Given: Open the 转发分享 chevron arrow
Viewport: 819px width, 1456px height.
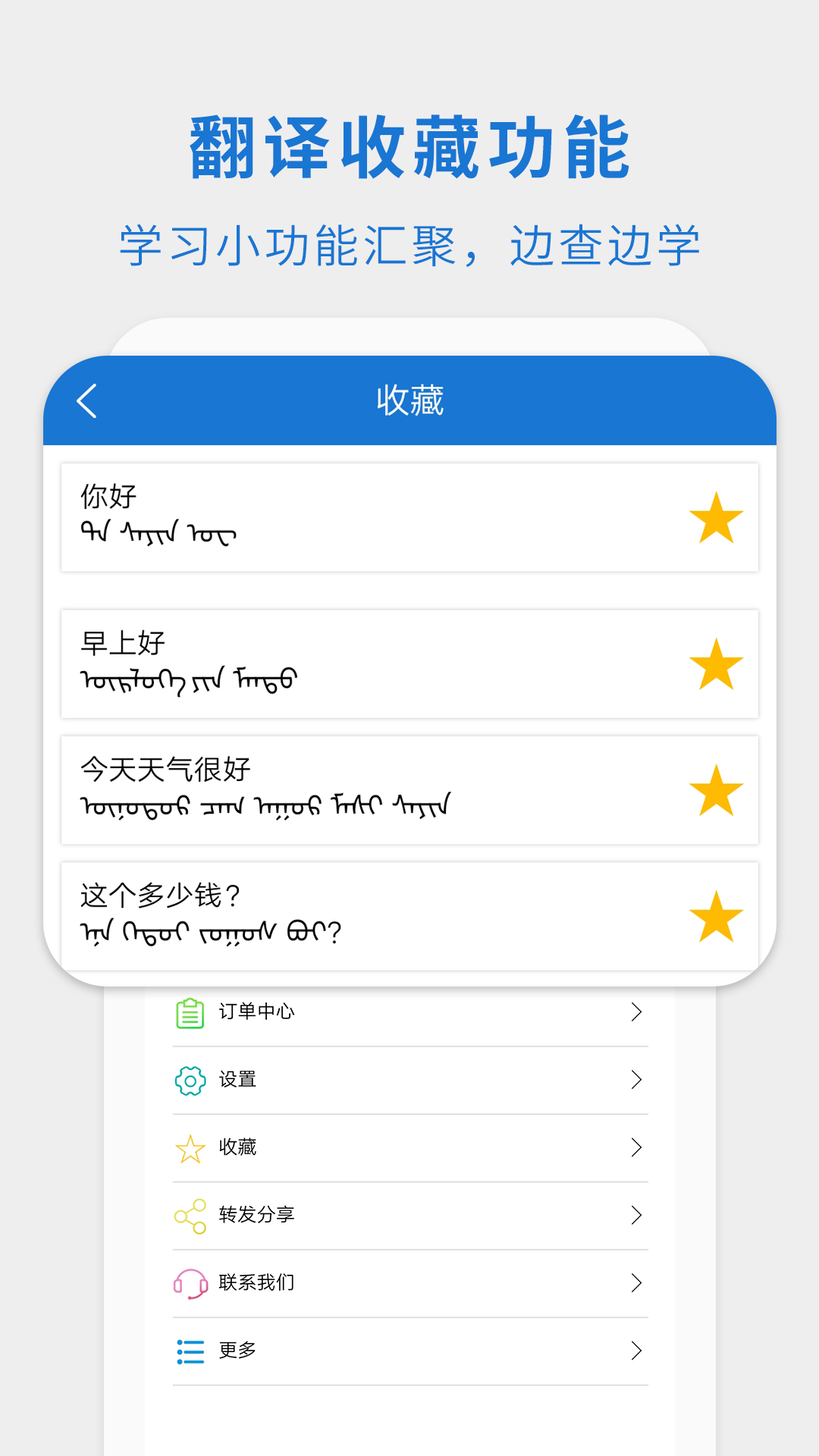Looking at the screenshot, I should pyautogui.click(x=637, y=1215).
